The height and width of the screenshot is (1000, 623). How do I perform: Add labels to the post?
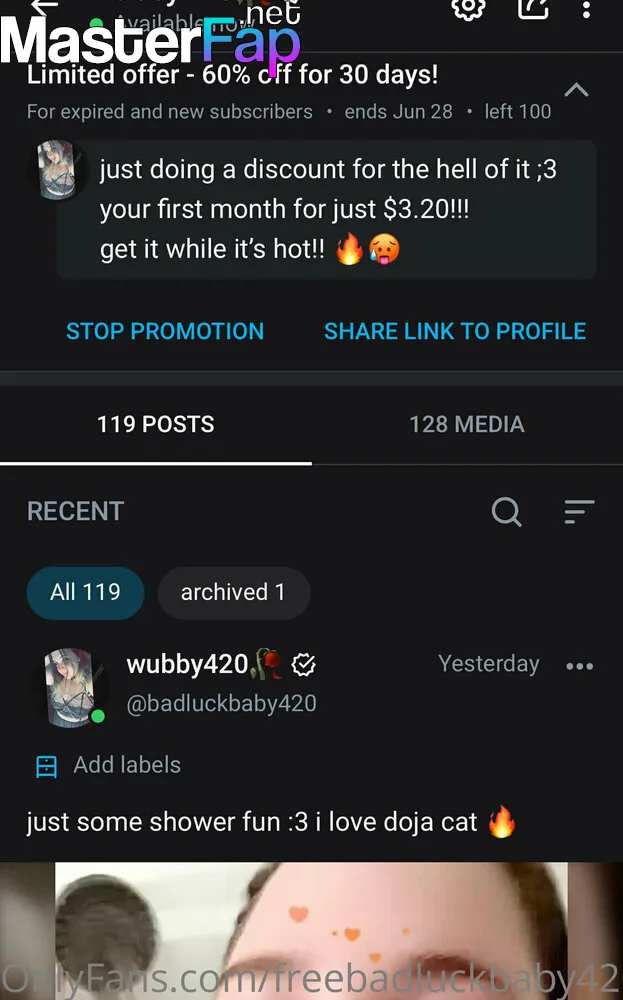point(108,765)
